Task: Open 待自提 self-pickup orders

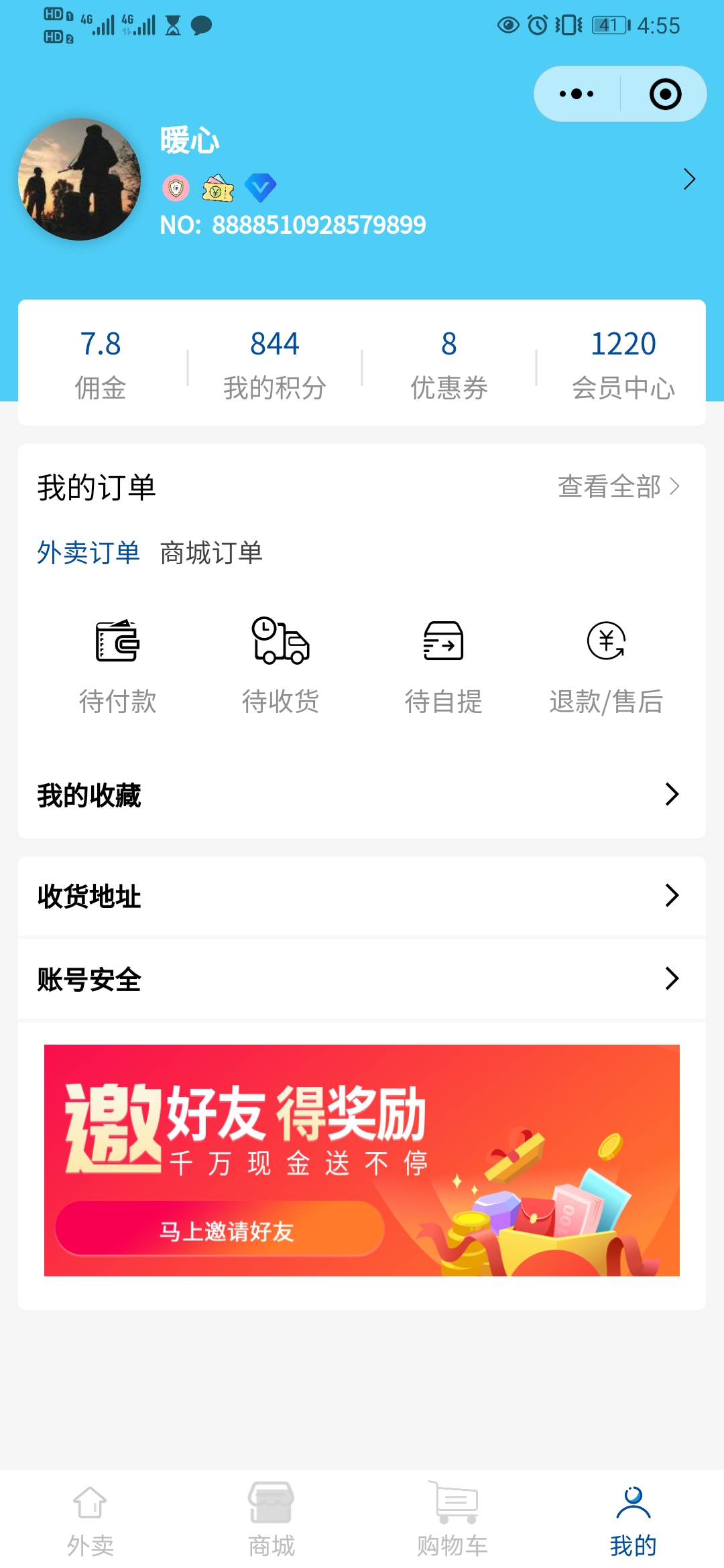Action: (x=443, y=666)
